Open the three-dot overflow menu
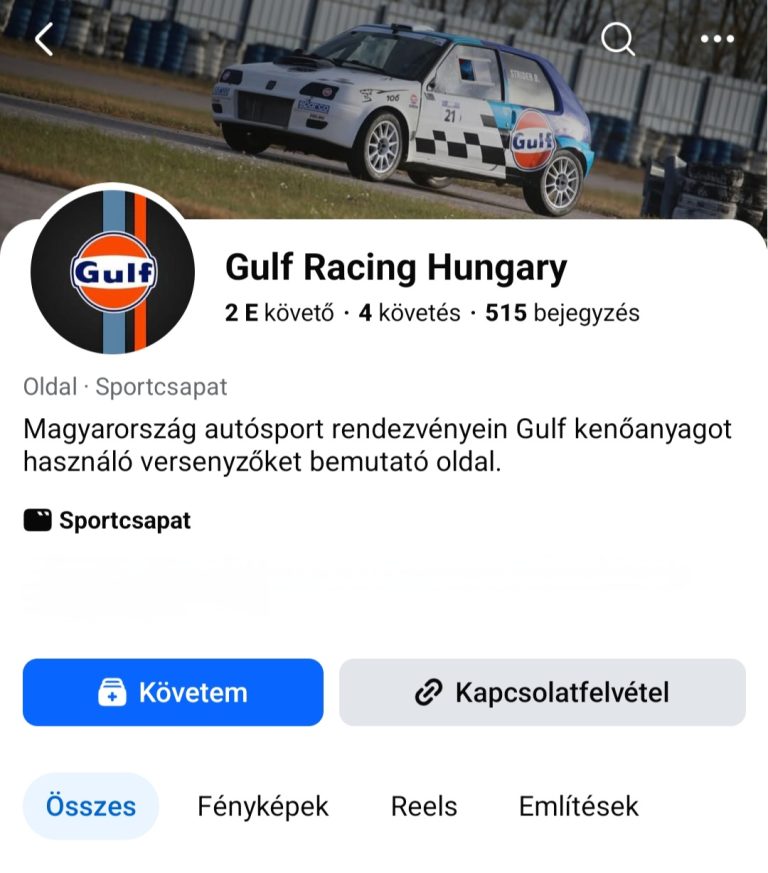The width and height of the screenshot is (768, 873). click(x=717, y=40)
